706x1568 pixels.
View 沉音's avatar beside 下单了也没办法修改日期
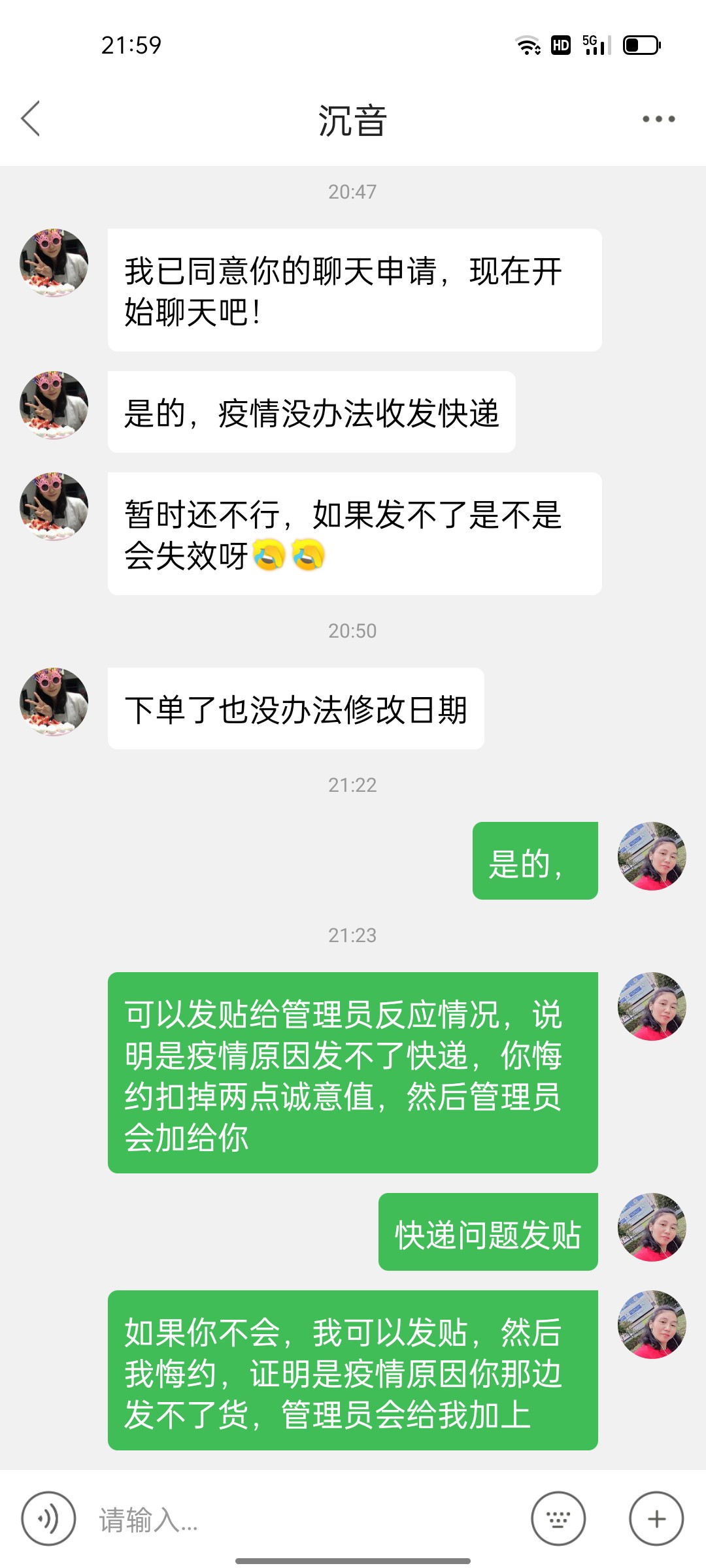(54, 702)
